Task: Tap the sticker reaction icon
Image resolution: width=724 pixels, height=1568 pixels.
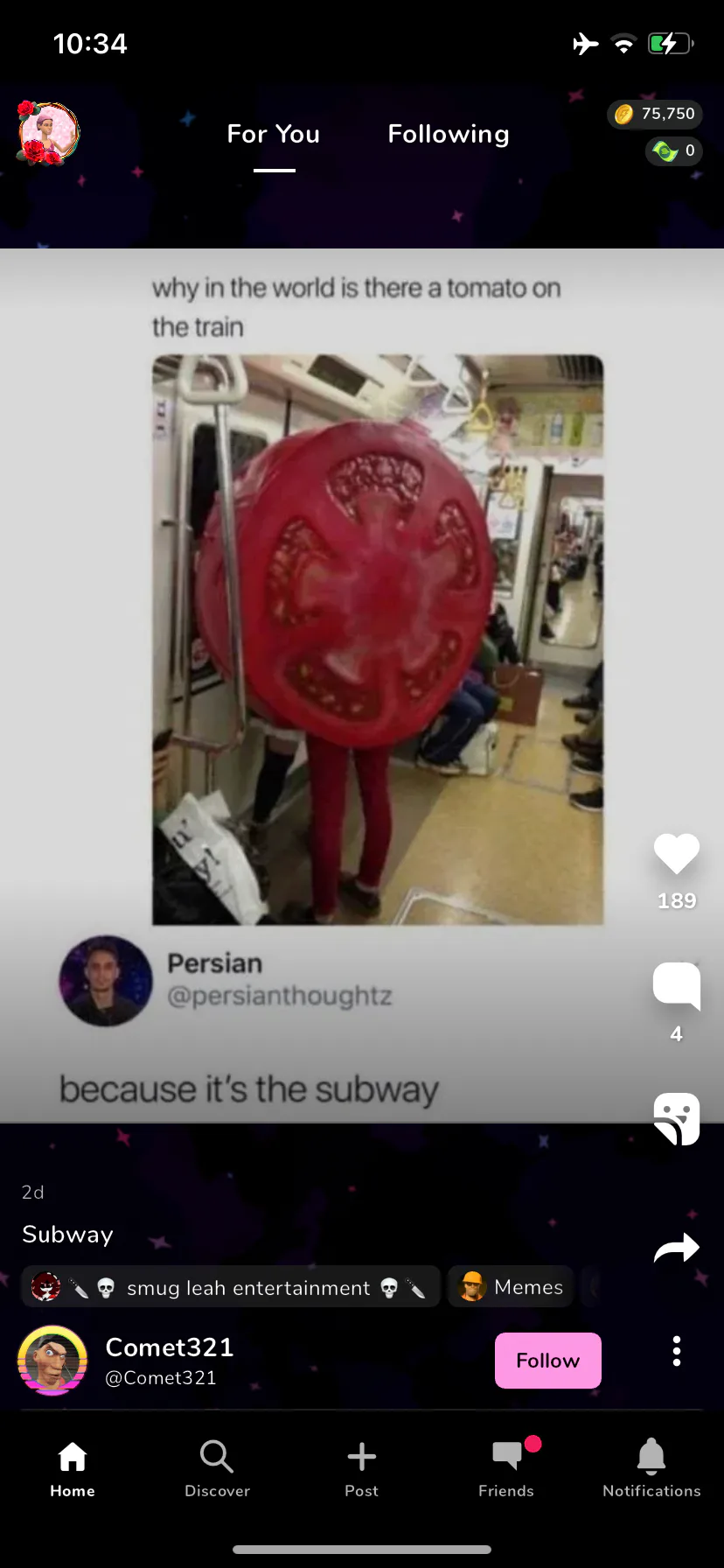Action: point(676,1118)
